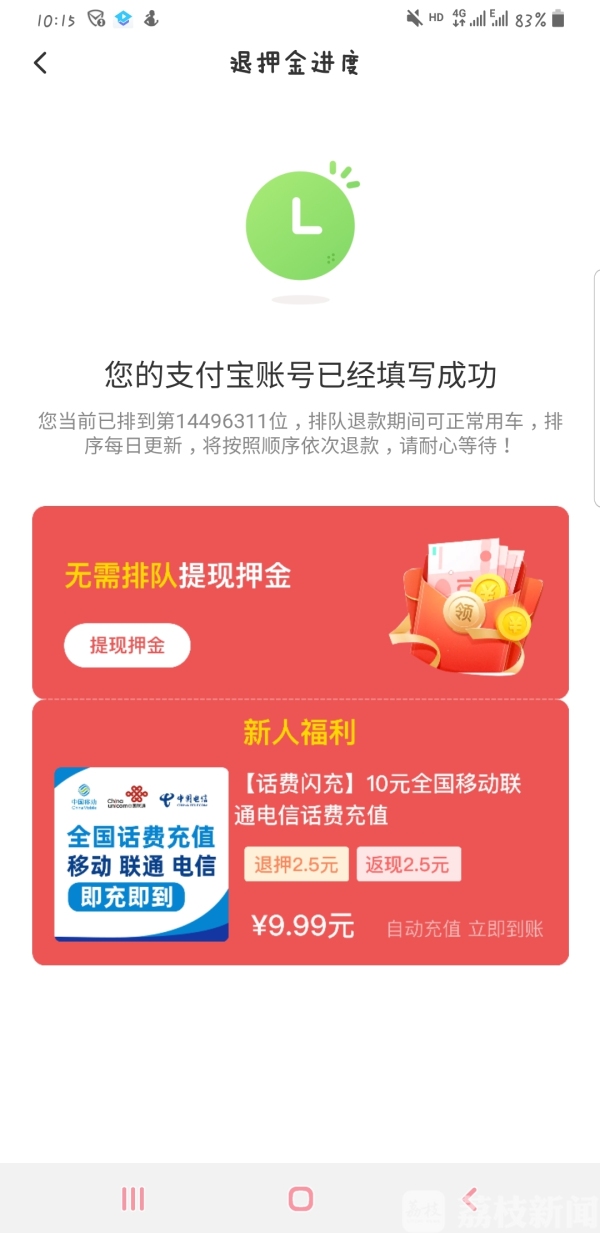Viewport: 600px width, 1233px height.
Task: Go to the system home screen
Action: coord(300,1199)
